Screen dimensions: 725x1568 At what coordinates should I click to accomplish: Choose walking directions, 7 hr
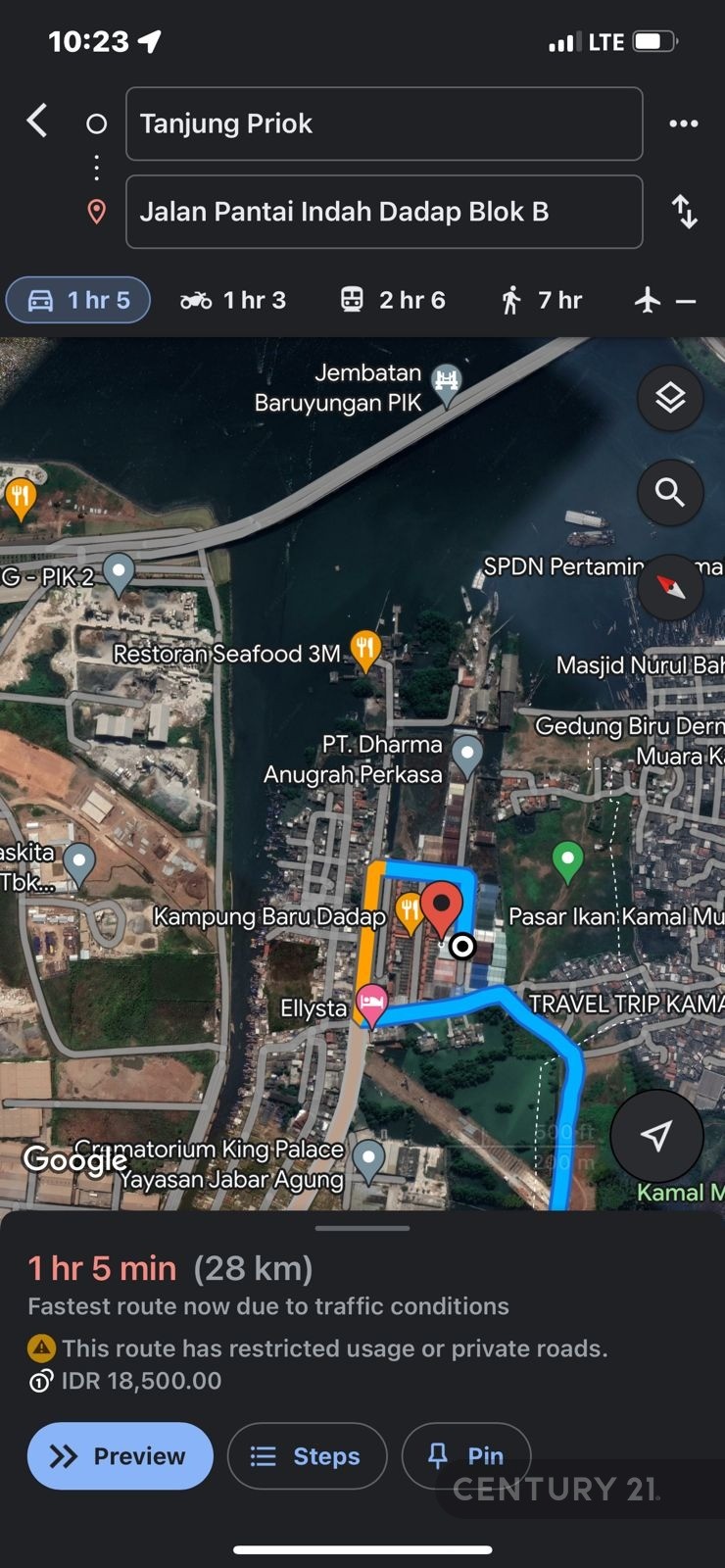click(541, 300)
